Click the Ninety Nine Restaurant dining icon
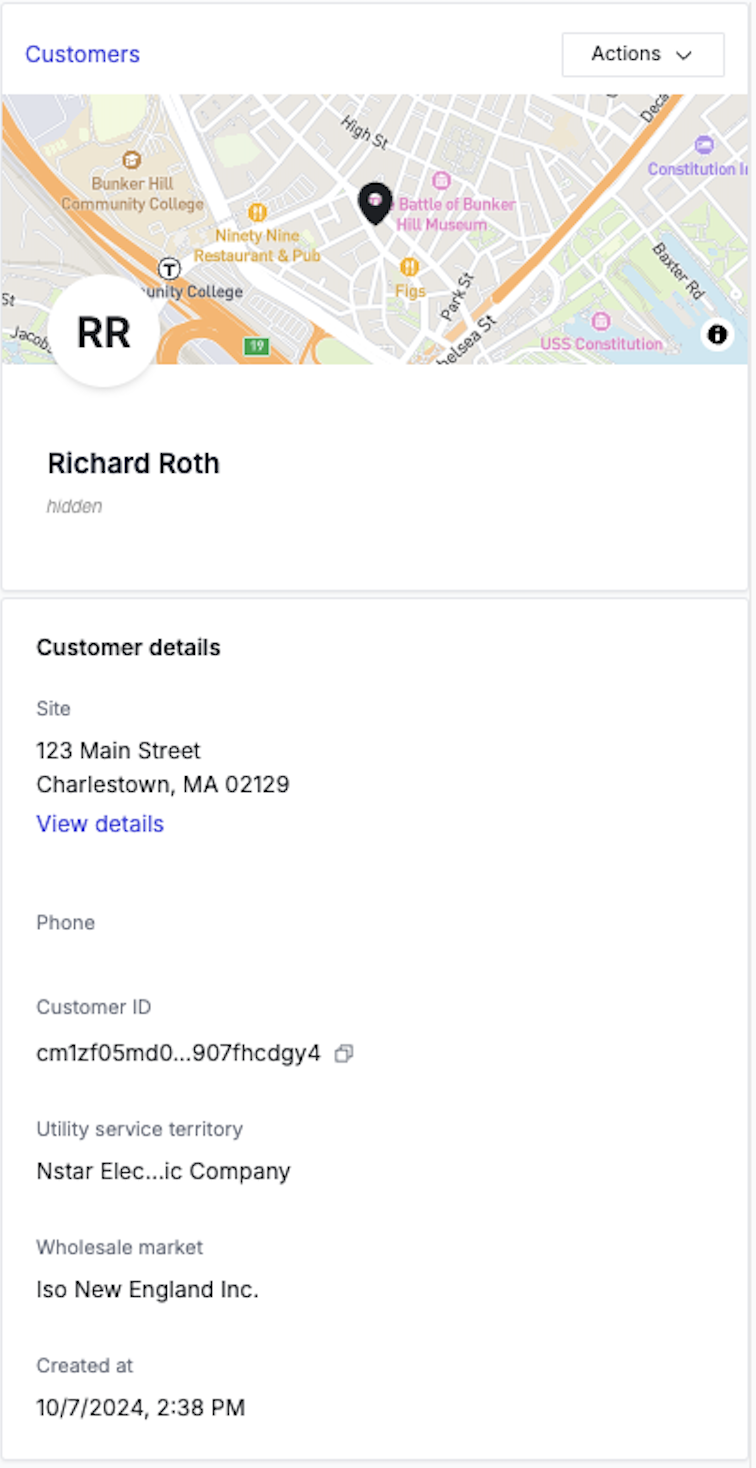The height and width of the screenshot is (1468, 756). click(x=258, y=212)
